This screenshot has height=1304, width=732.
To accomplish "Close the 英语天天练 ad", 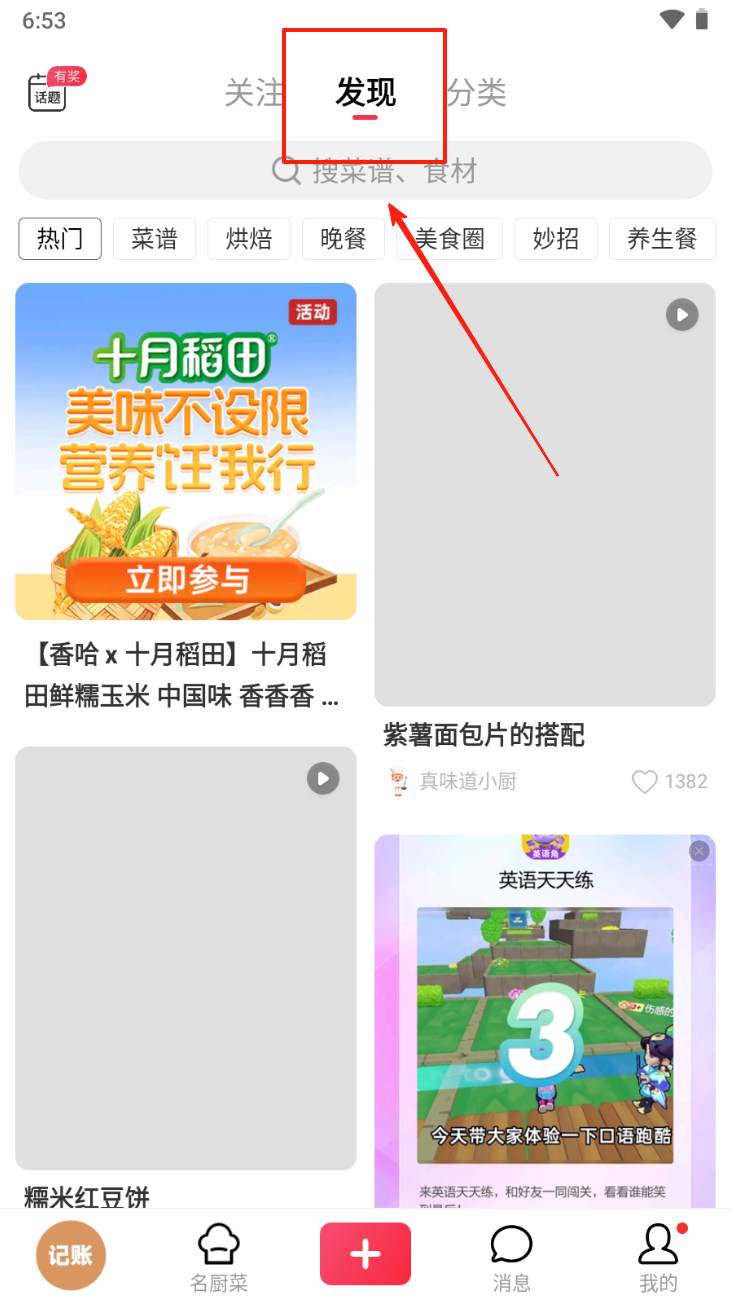I will pos(699,851).
